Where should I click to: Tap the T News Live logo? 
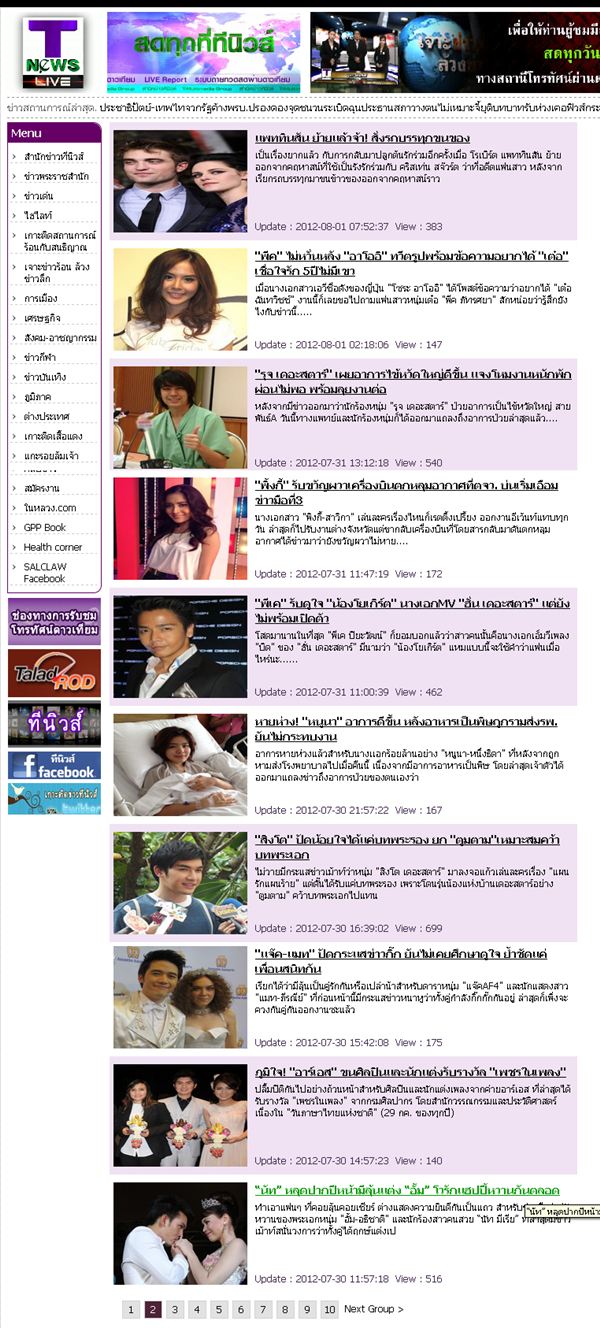click(53, 52)
